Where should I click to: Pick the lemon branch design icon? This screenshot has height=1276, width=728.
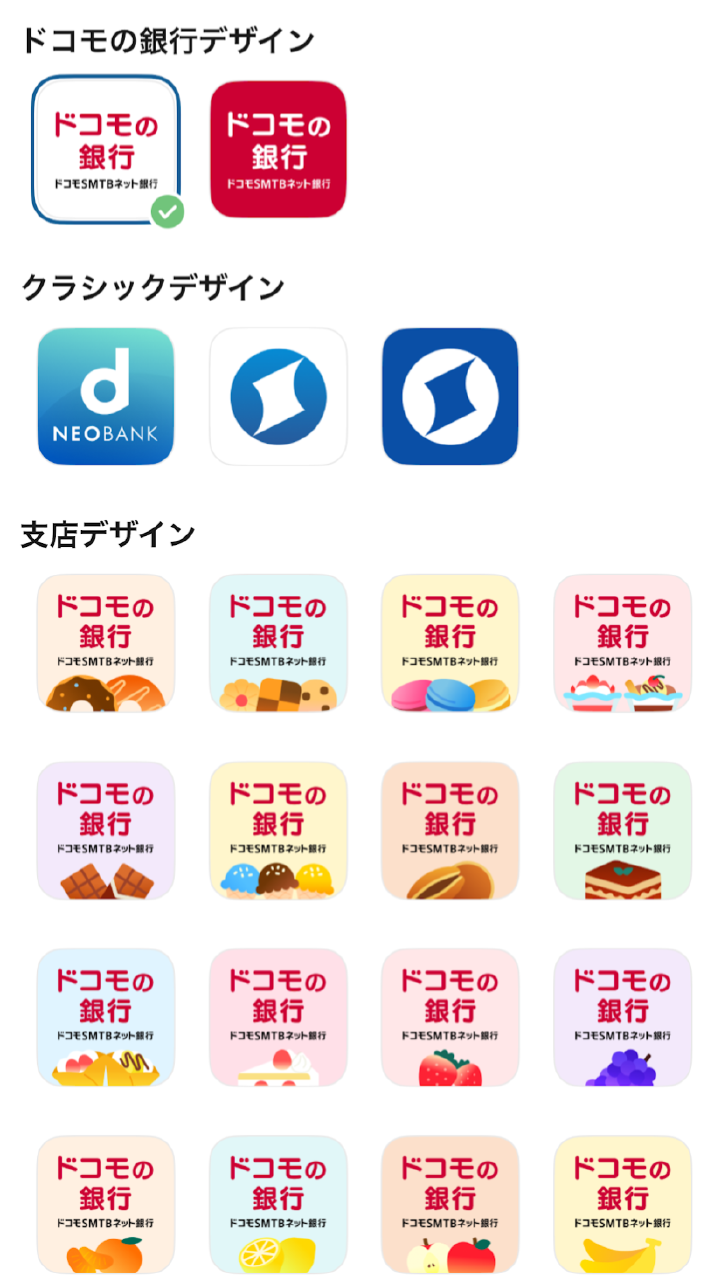(x=278, y=1204)
